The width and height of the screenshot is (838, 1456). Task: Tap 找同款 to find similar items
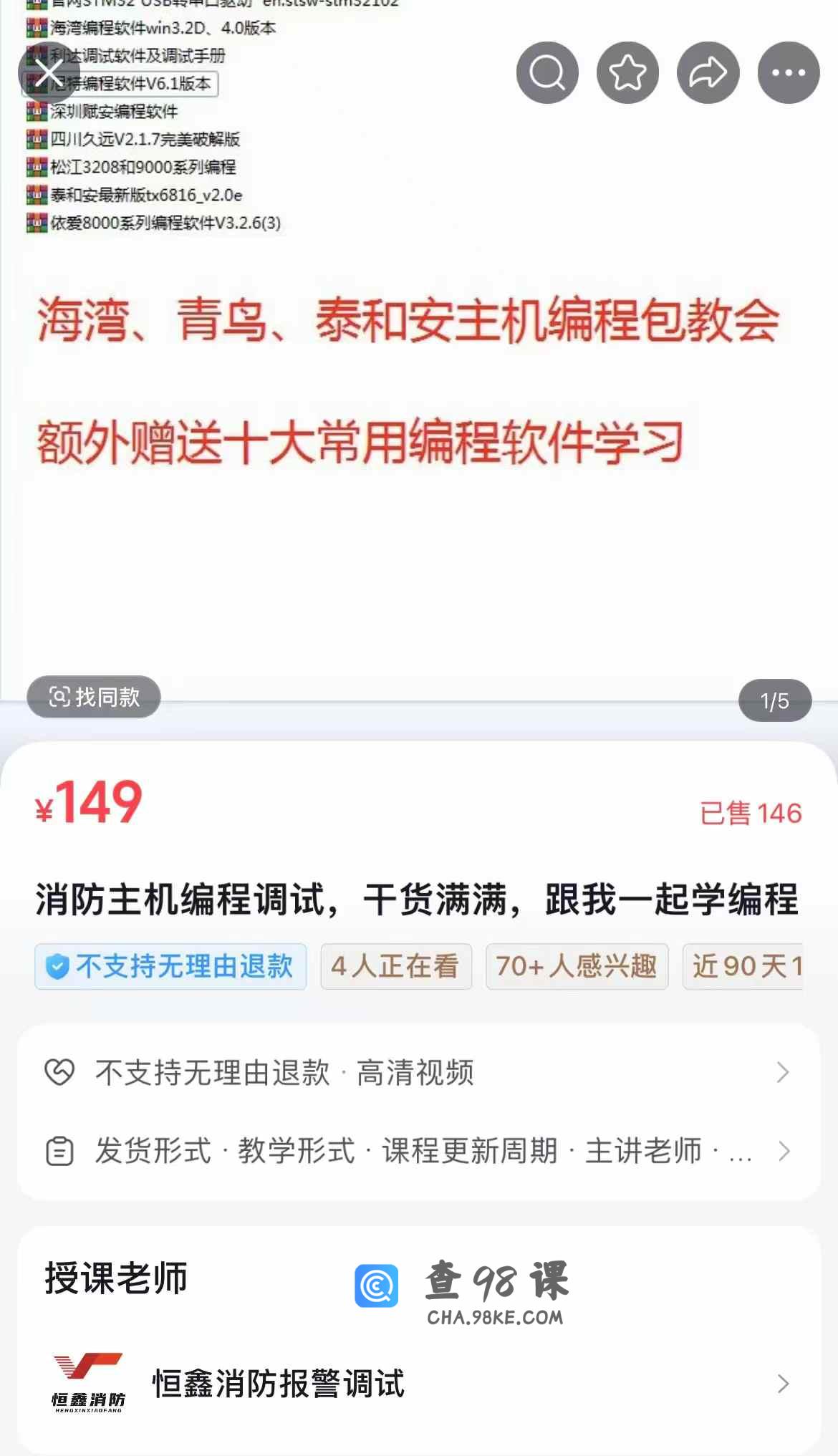pyautogui.click(x=94, y=697)
